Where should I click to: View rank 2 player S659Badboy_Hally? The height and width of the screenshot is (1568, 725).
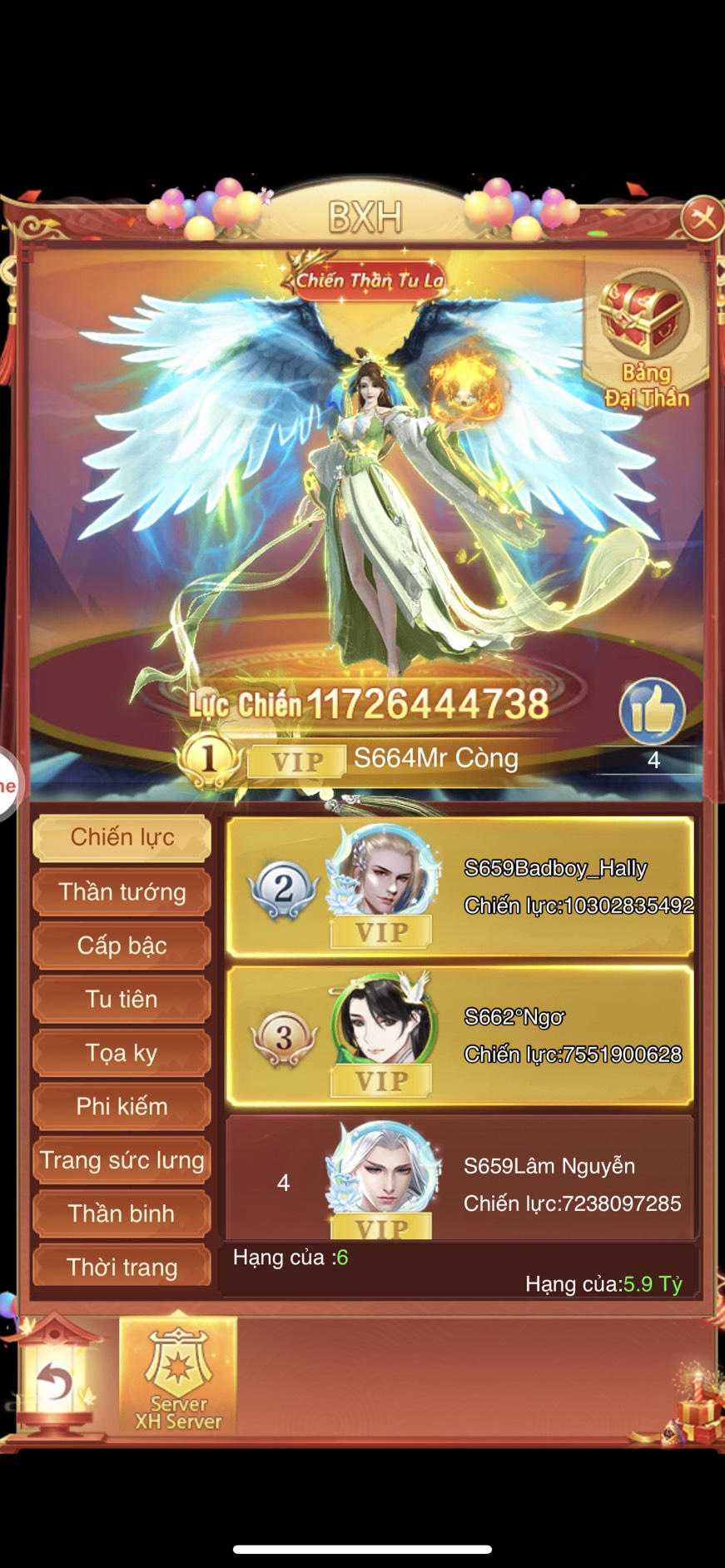point(459,887)
